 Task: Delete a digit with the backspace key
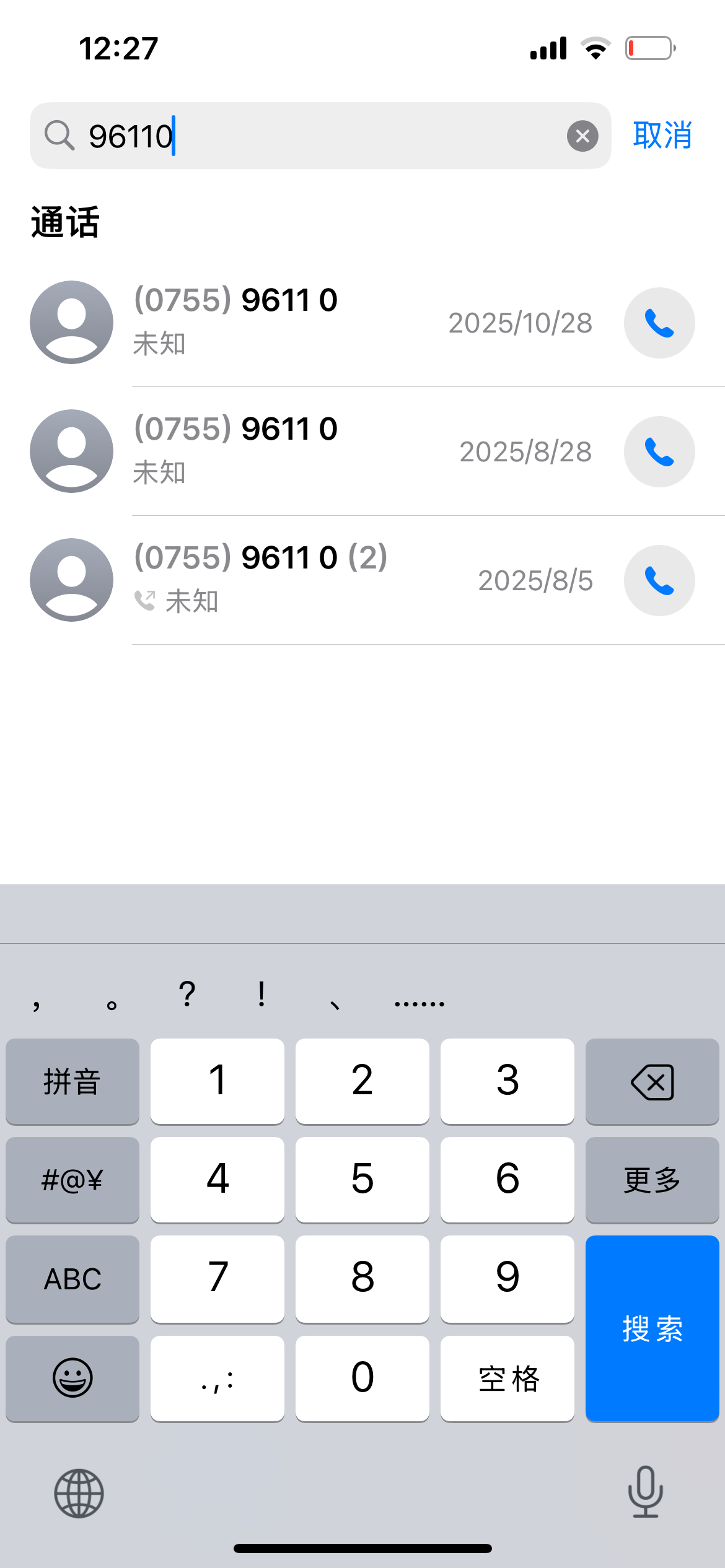[652, 1081]
